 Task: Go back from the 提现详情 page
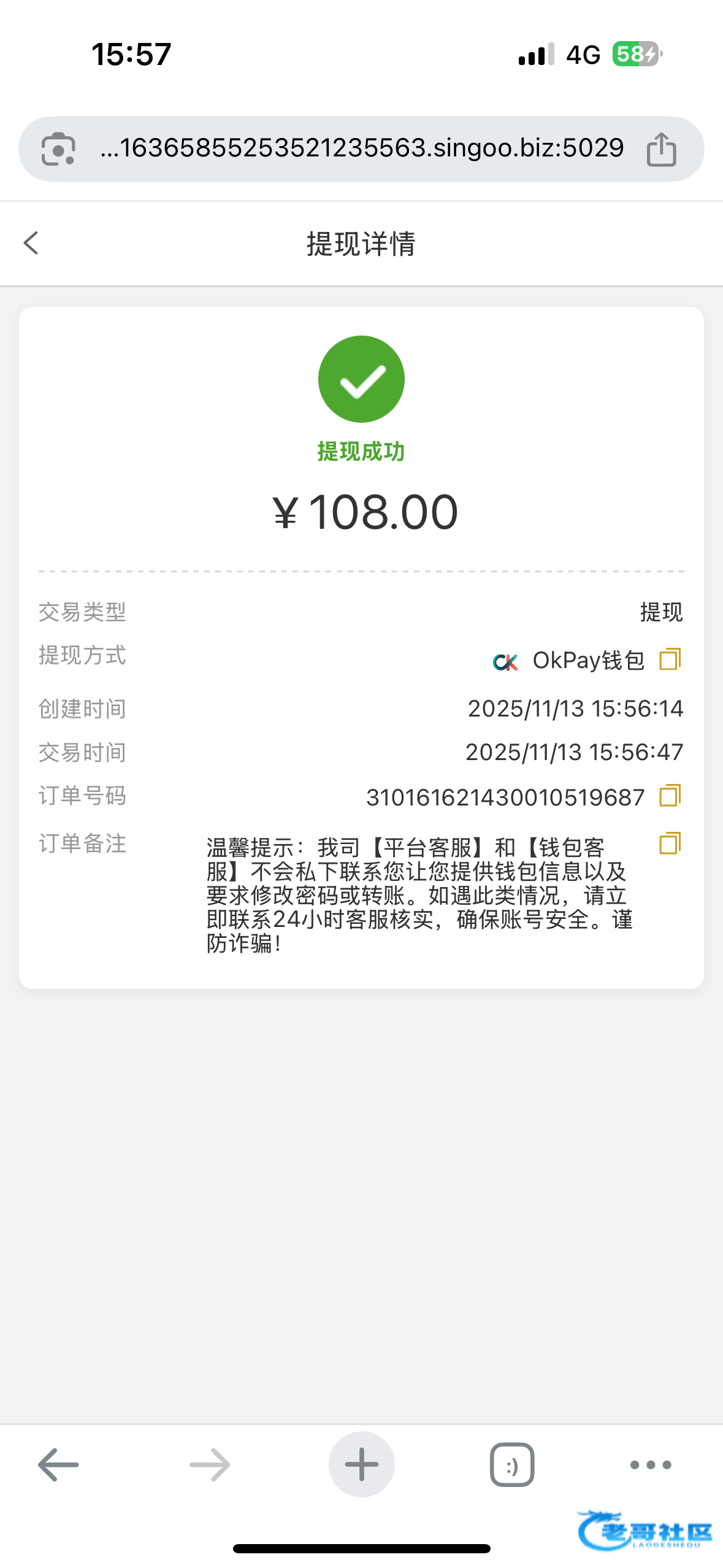[31, 243]
